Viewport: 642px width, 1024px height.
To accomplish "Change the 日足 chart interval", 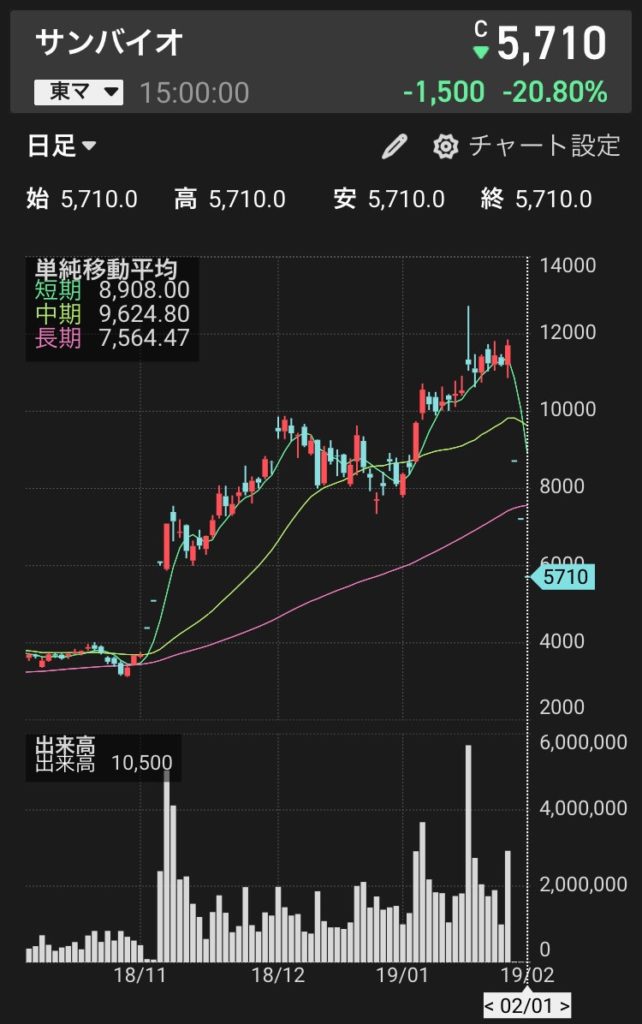I will (x=61, y=147).
